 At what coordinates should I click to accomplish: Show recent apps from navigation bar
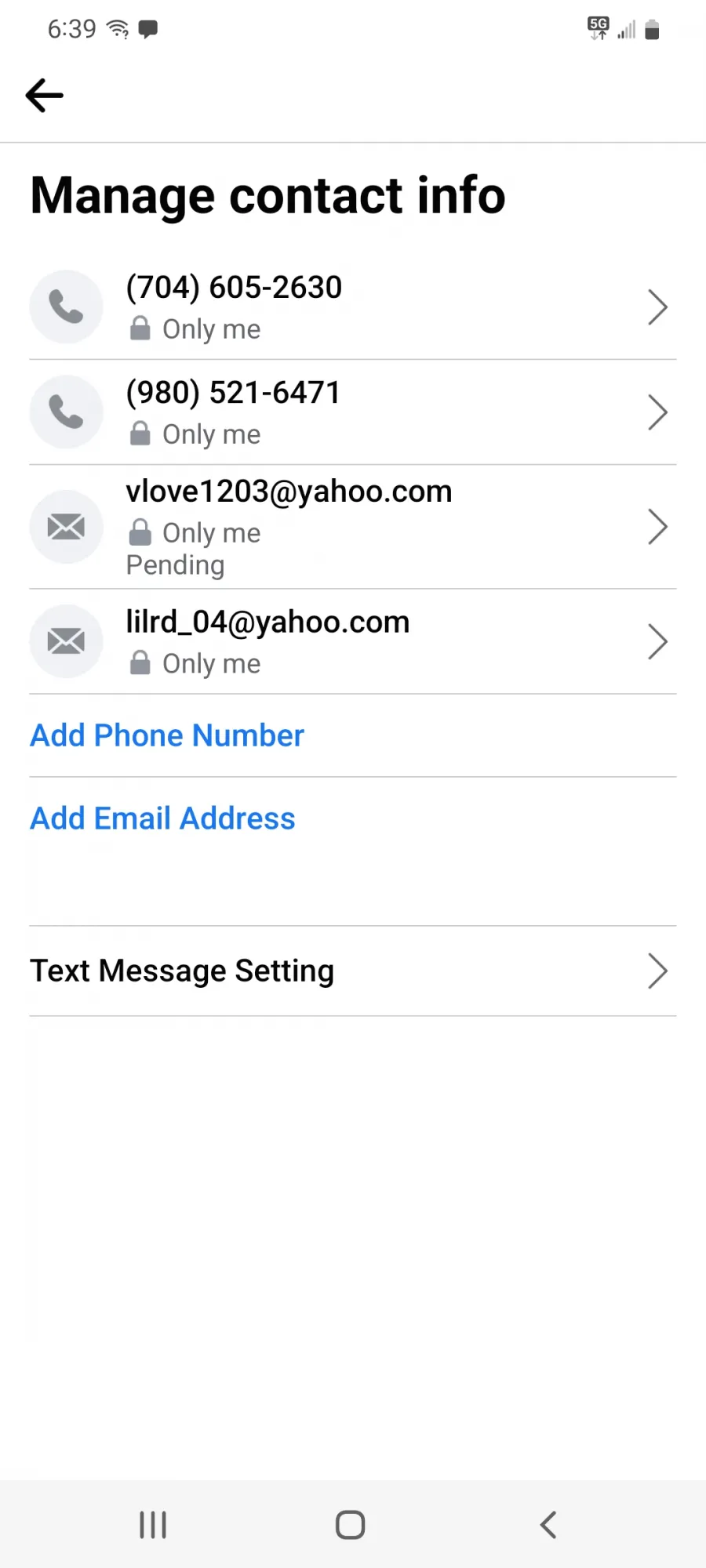point(153,1525)
